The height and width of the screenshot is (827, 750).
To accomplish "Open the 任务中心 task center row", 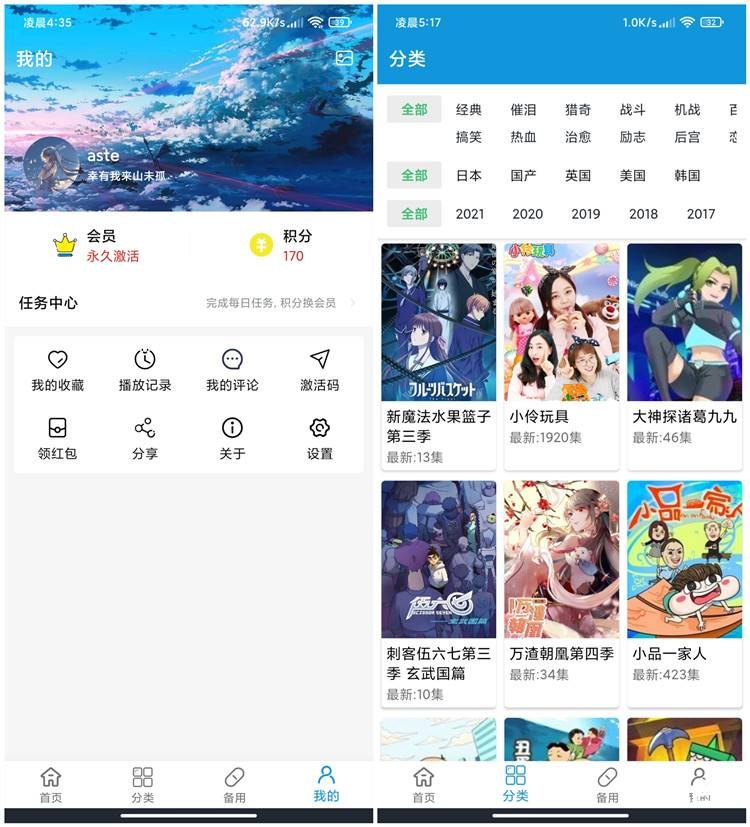I will click(188, 302).
